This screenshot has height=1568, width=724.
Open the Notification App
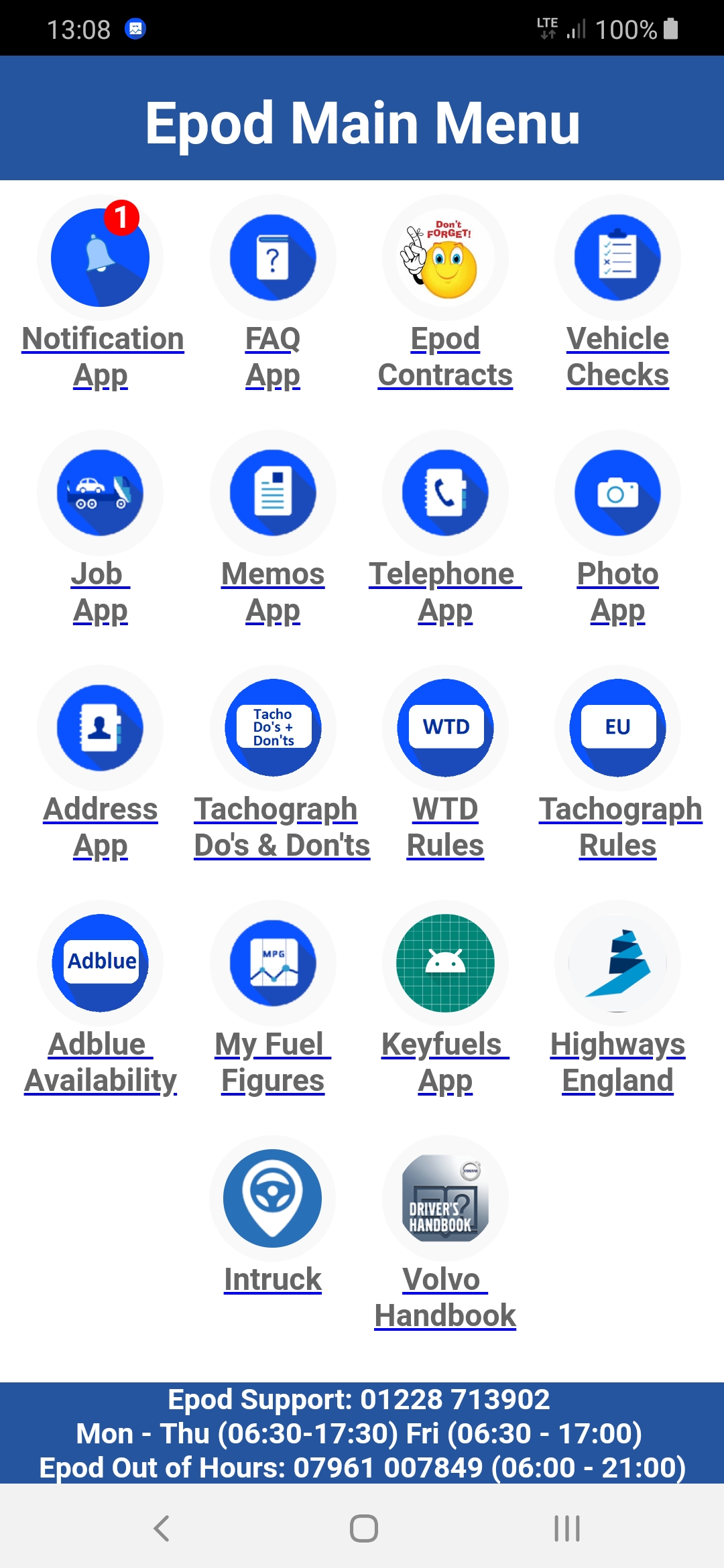tap(101, 259)
